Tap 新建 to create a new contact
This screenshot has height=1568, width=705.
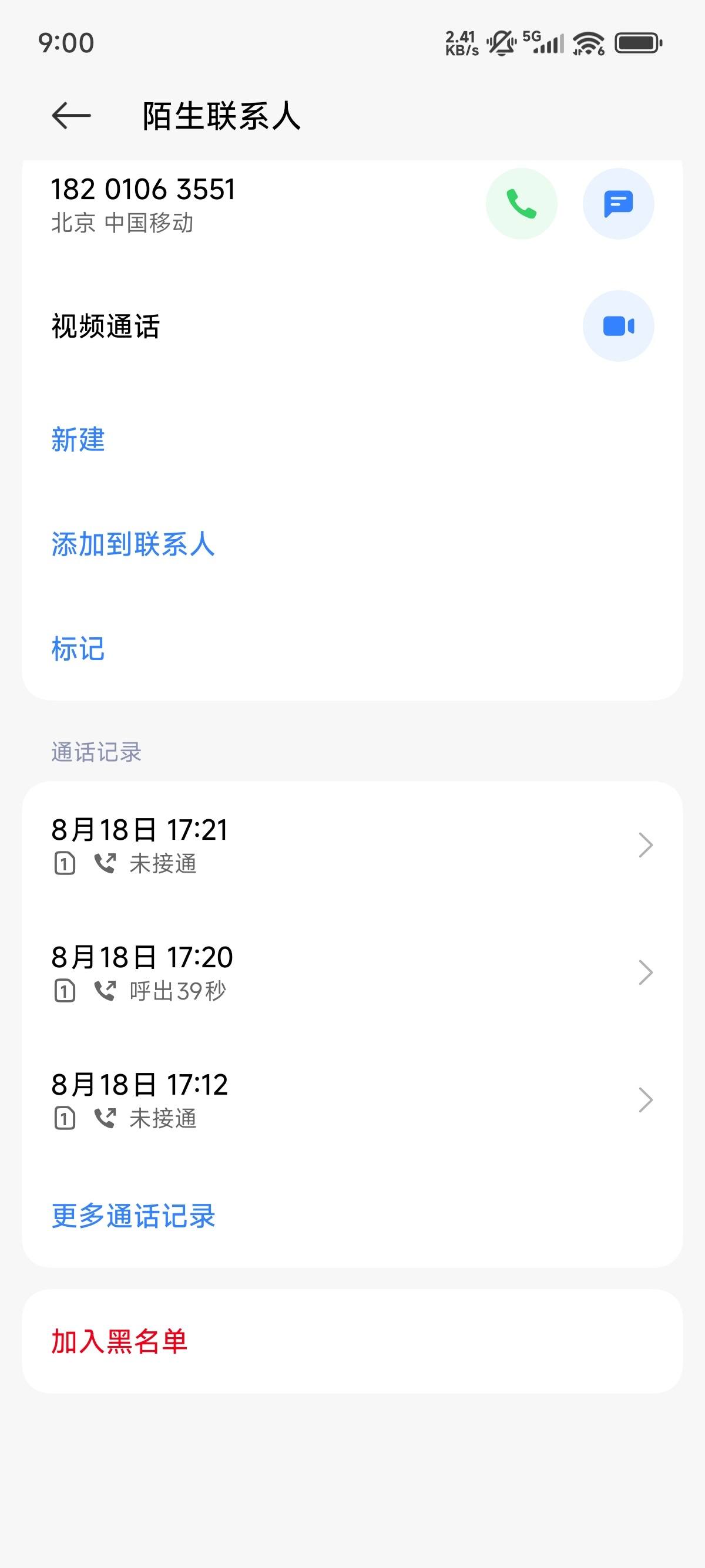point(78,439)
